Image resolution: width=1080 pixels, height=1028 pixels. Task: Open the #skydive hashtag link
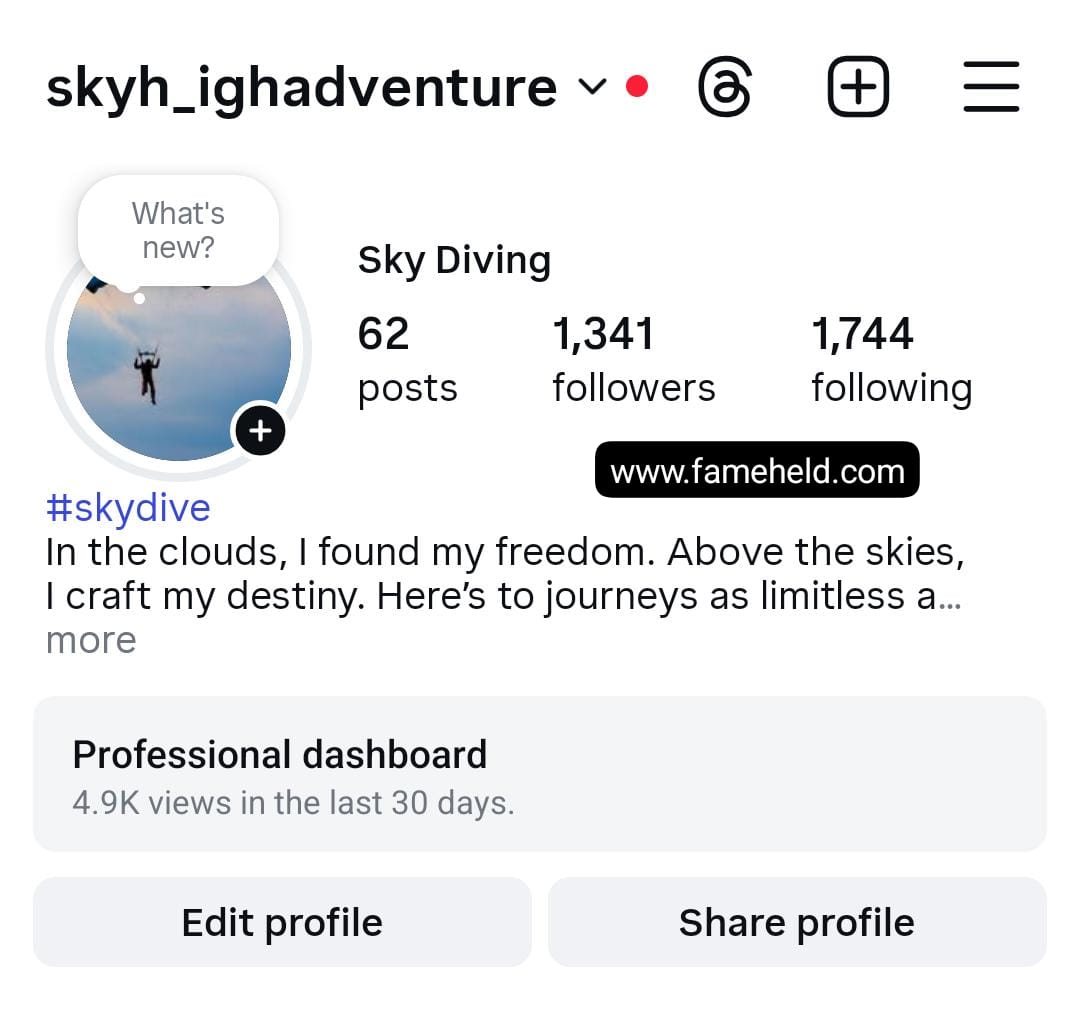pos(128,508)
